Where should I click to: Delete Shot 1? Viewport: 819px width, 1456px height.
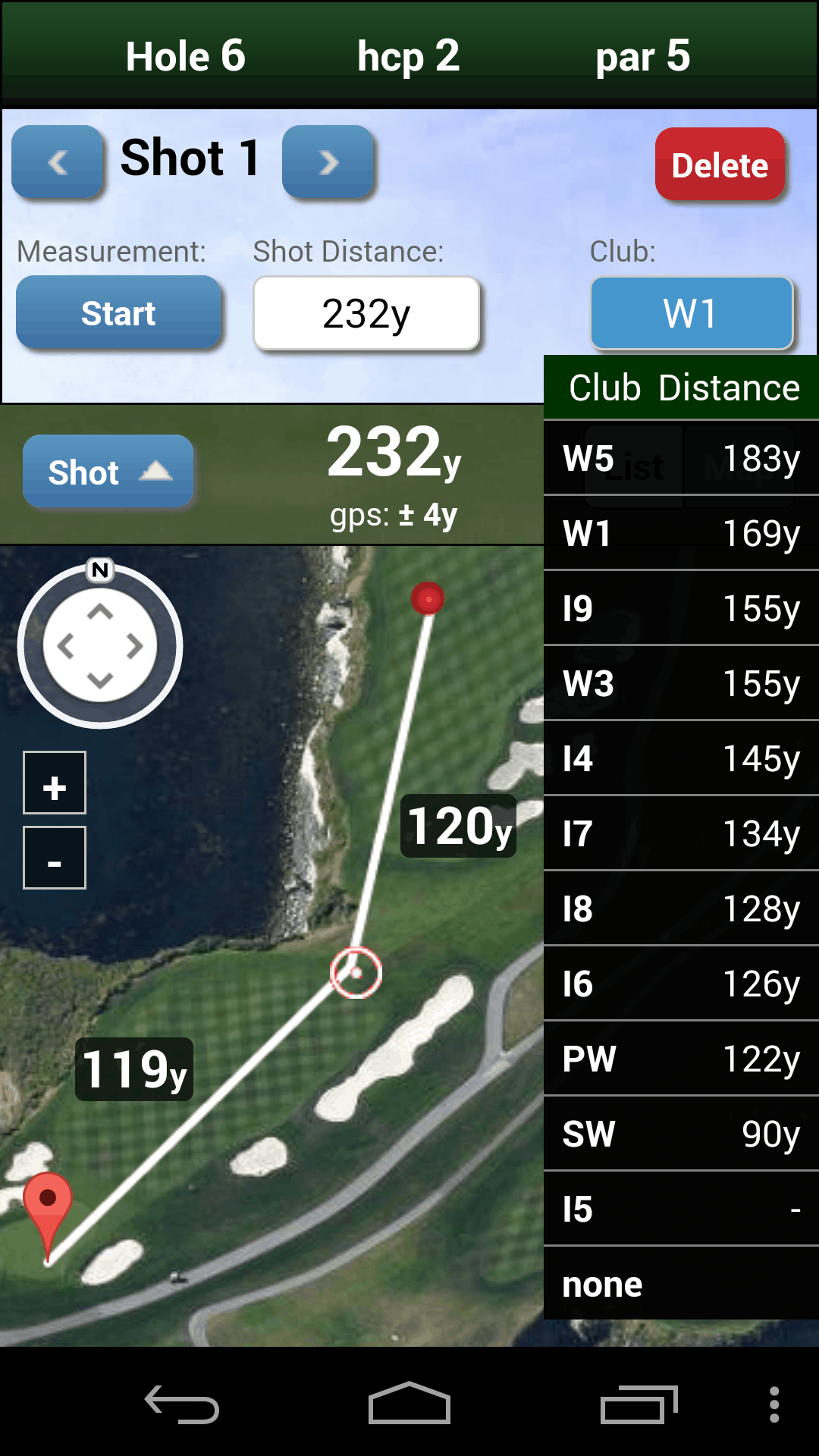[720, 165]
